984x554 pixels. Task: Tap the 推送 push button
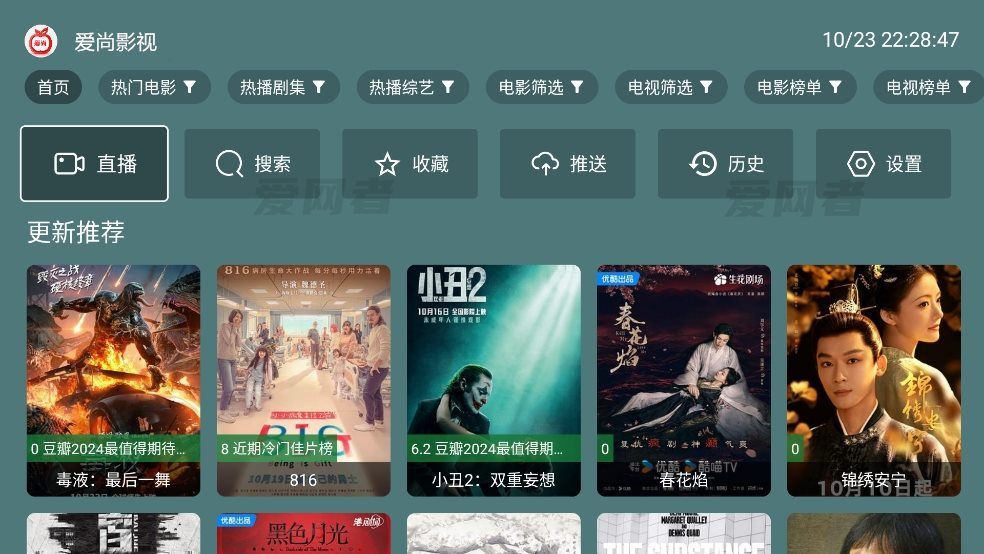[x=567, y=164]
